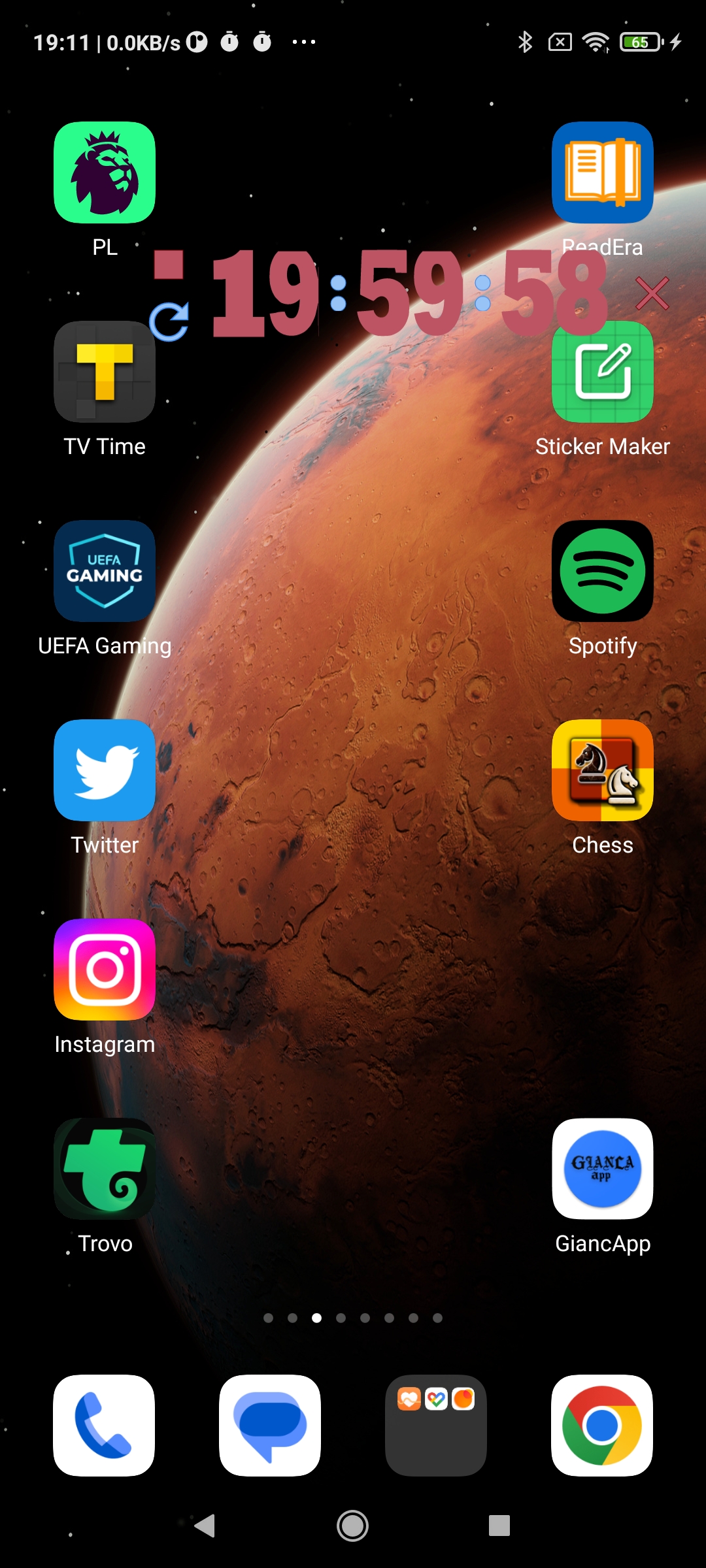The image size is (706, 1568).
Task: Open the PL Premier League app
Action: (105, 172)
